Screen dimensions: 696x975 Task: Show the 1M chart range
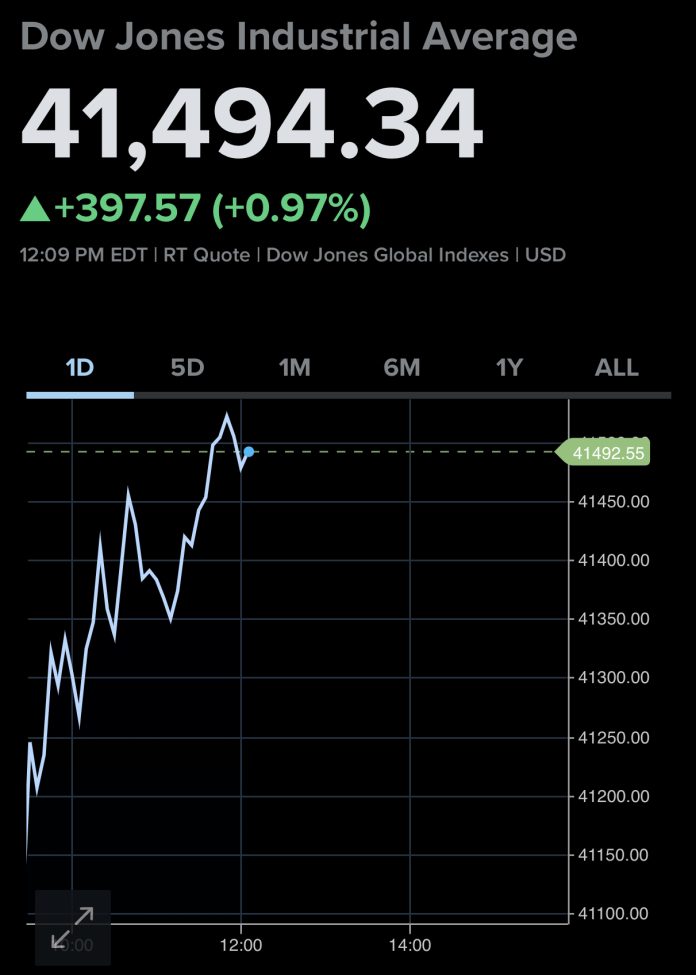pos(294,367)
